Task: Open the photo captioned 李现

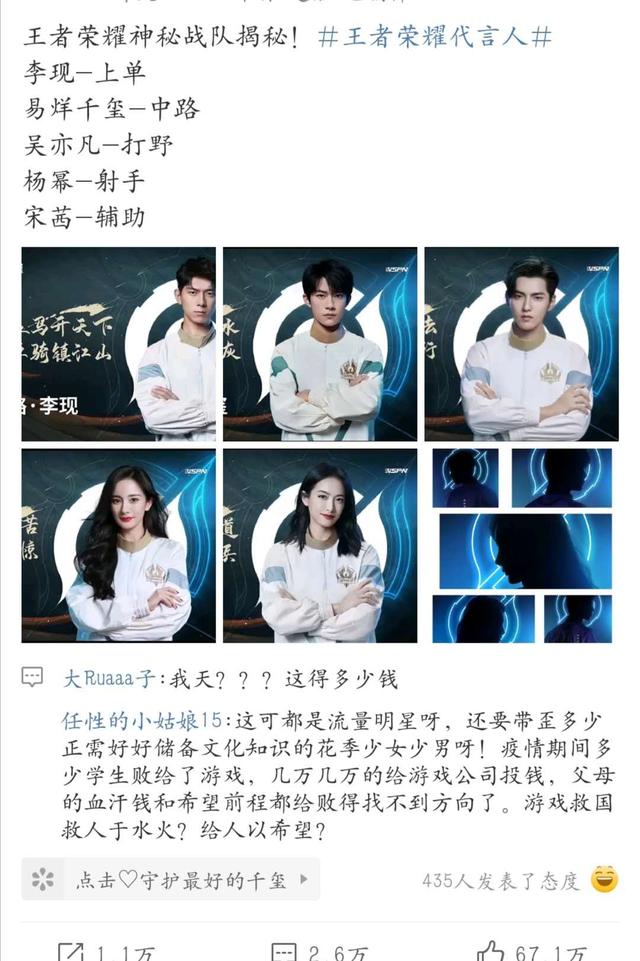Action: pos(119,343)
